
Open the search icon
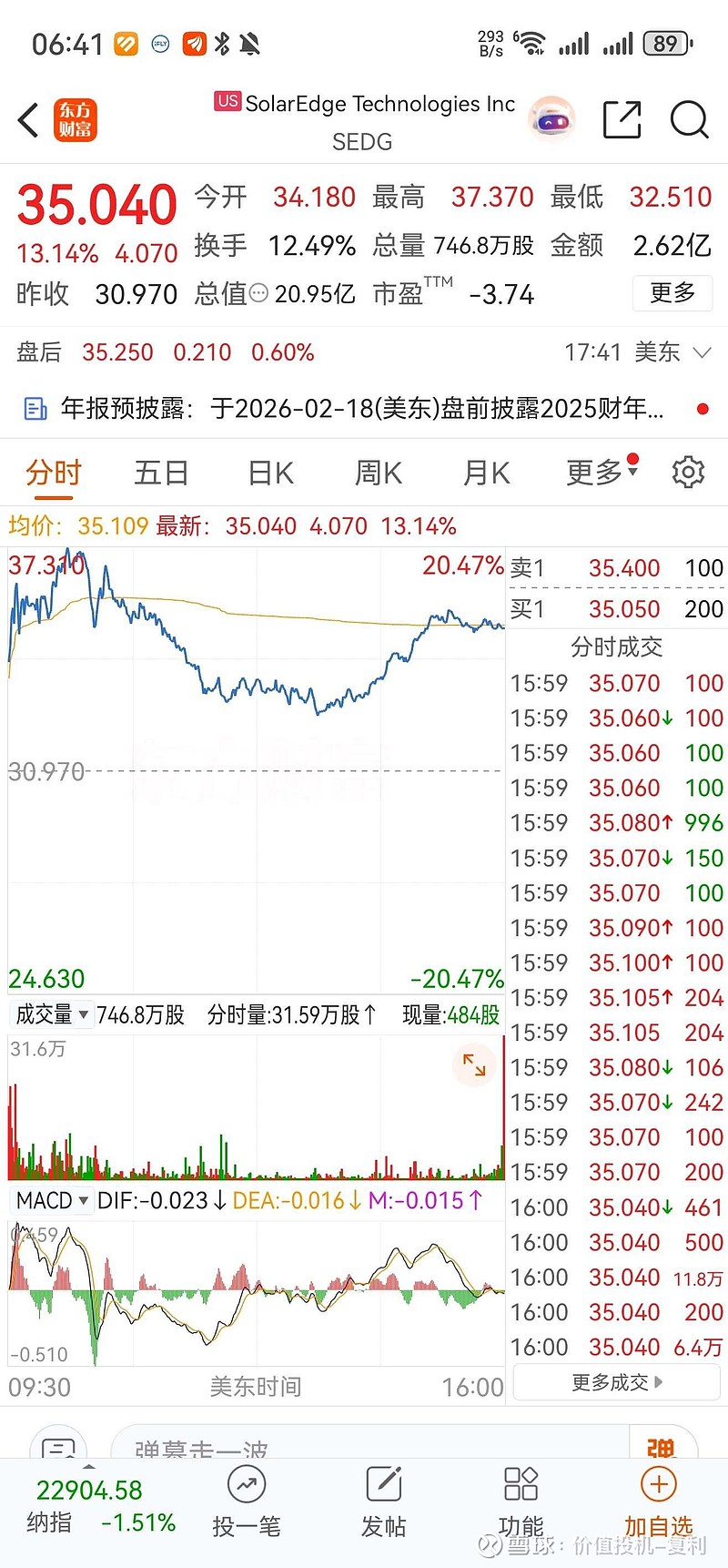coord(689,119)
